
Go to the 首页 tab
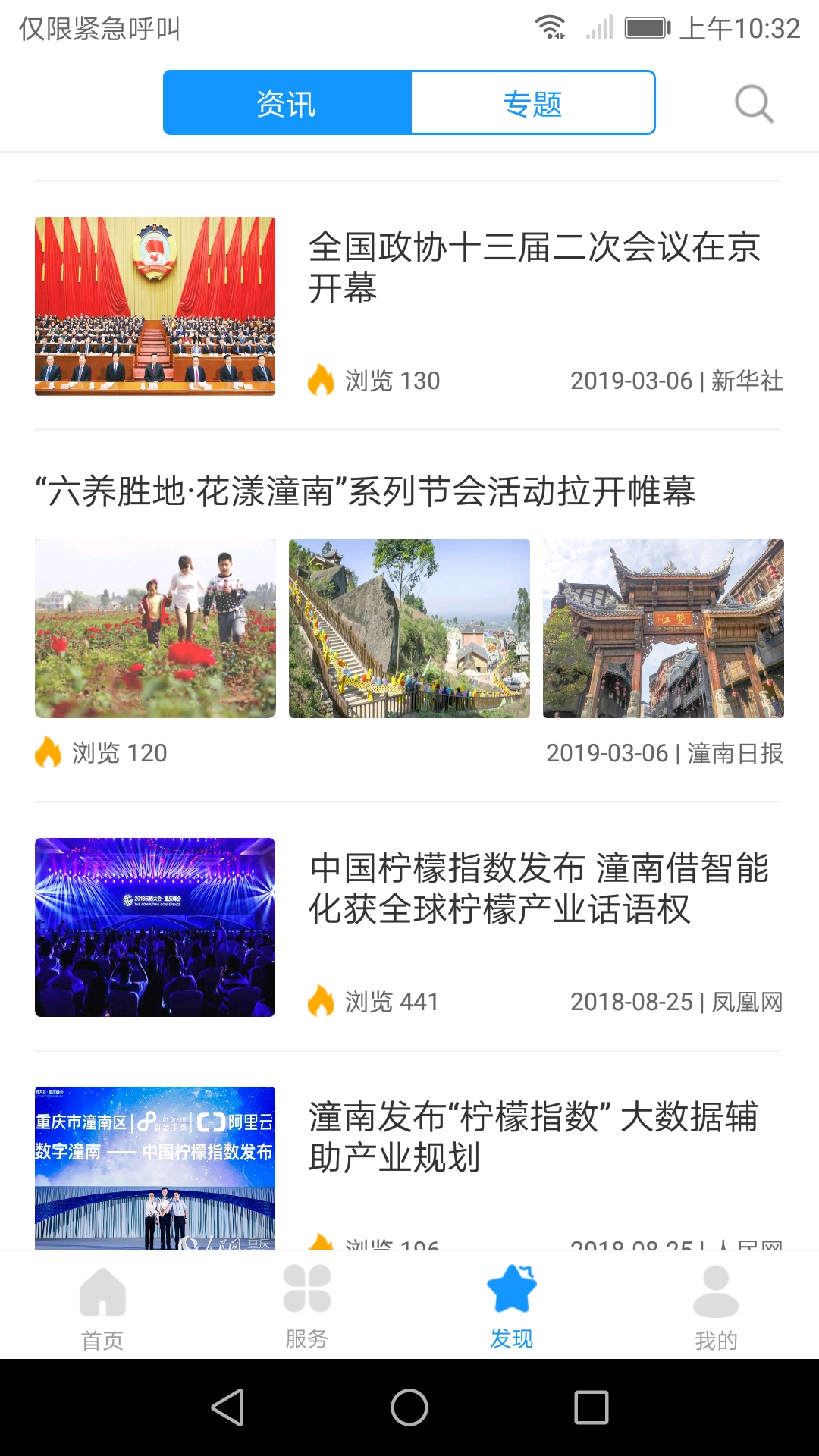pyautogui.click(x=102, y=1307)
